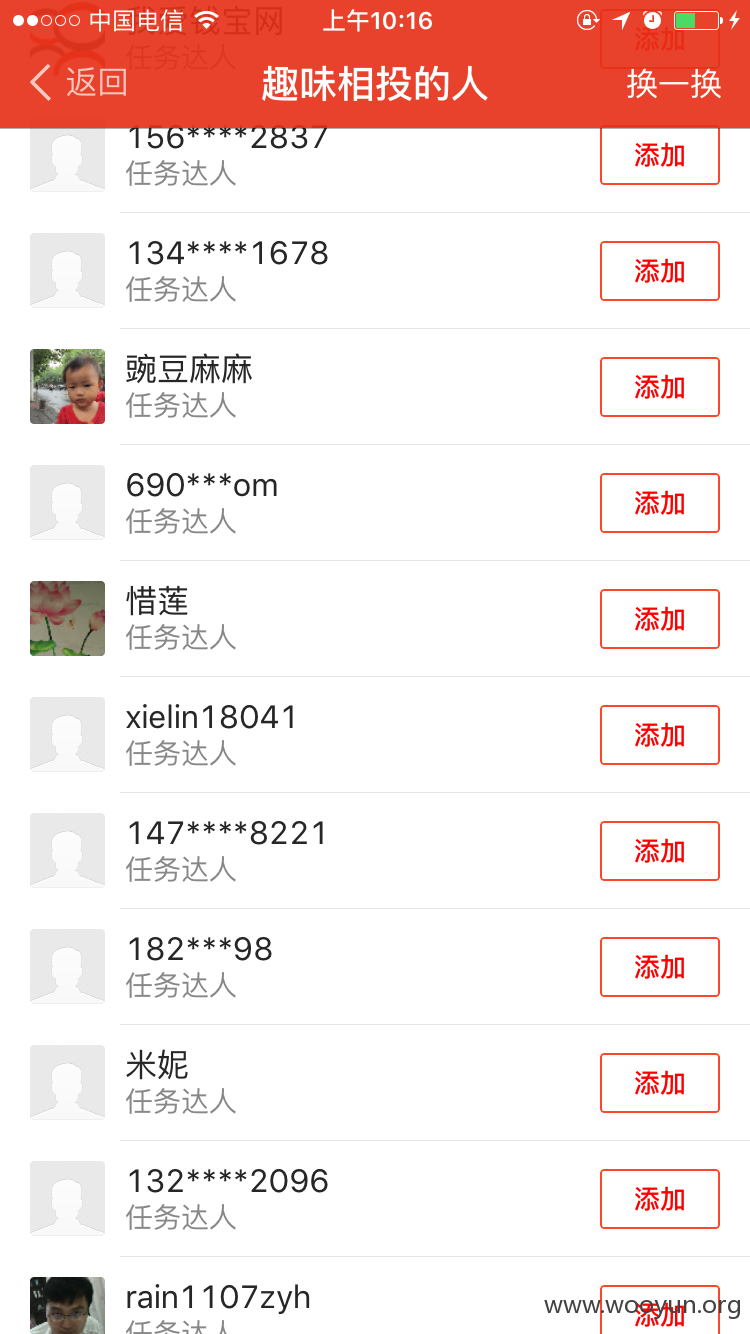Add user 182***98
Viewport: 750px width, 1334px height.
point(660,967)
